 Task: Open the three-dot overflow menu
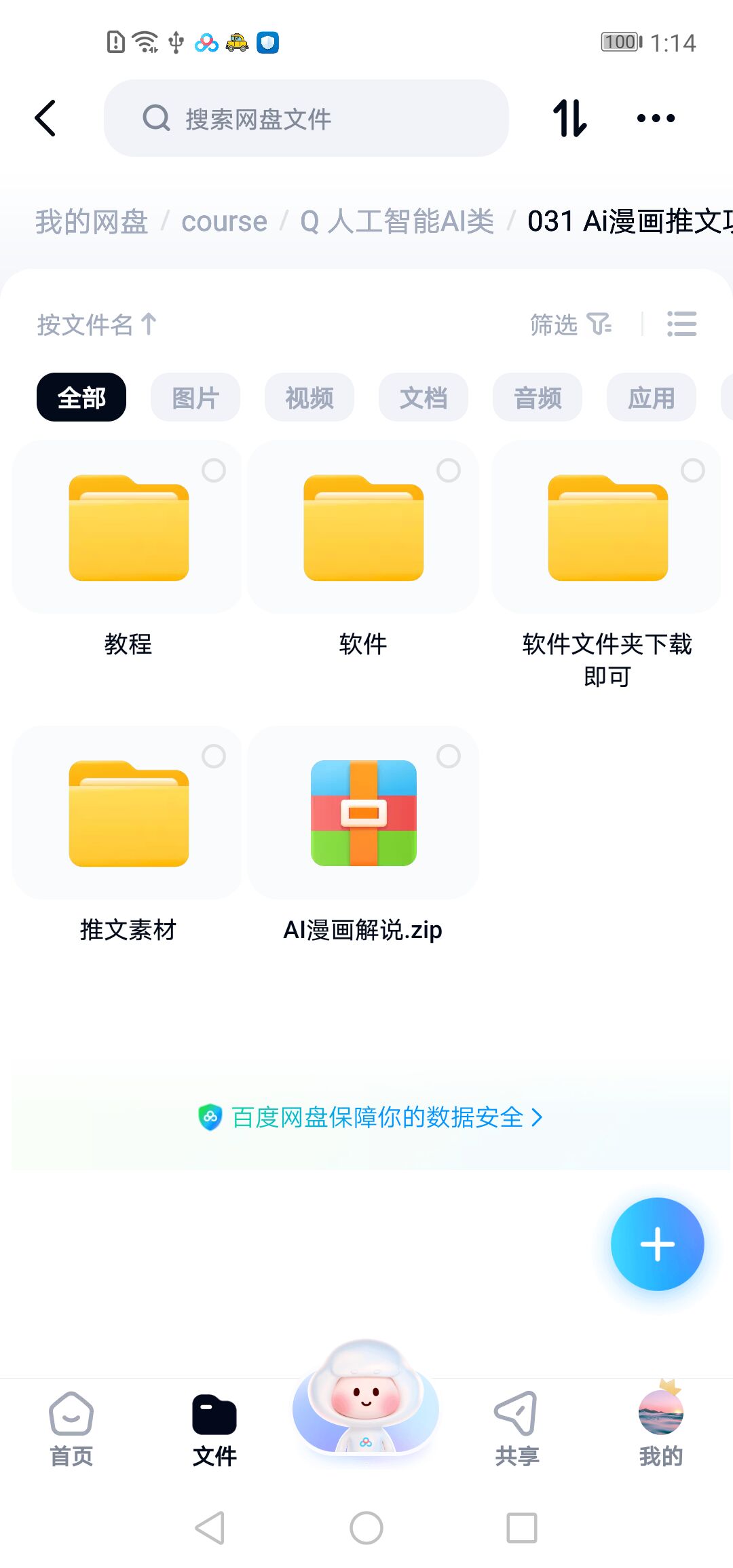pyautogui.click(x=656, y=119)
